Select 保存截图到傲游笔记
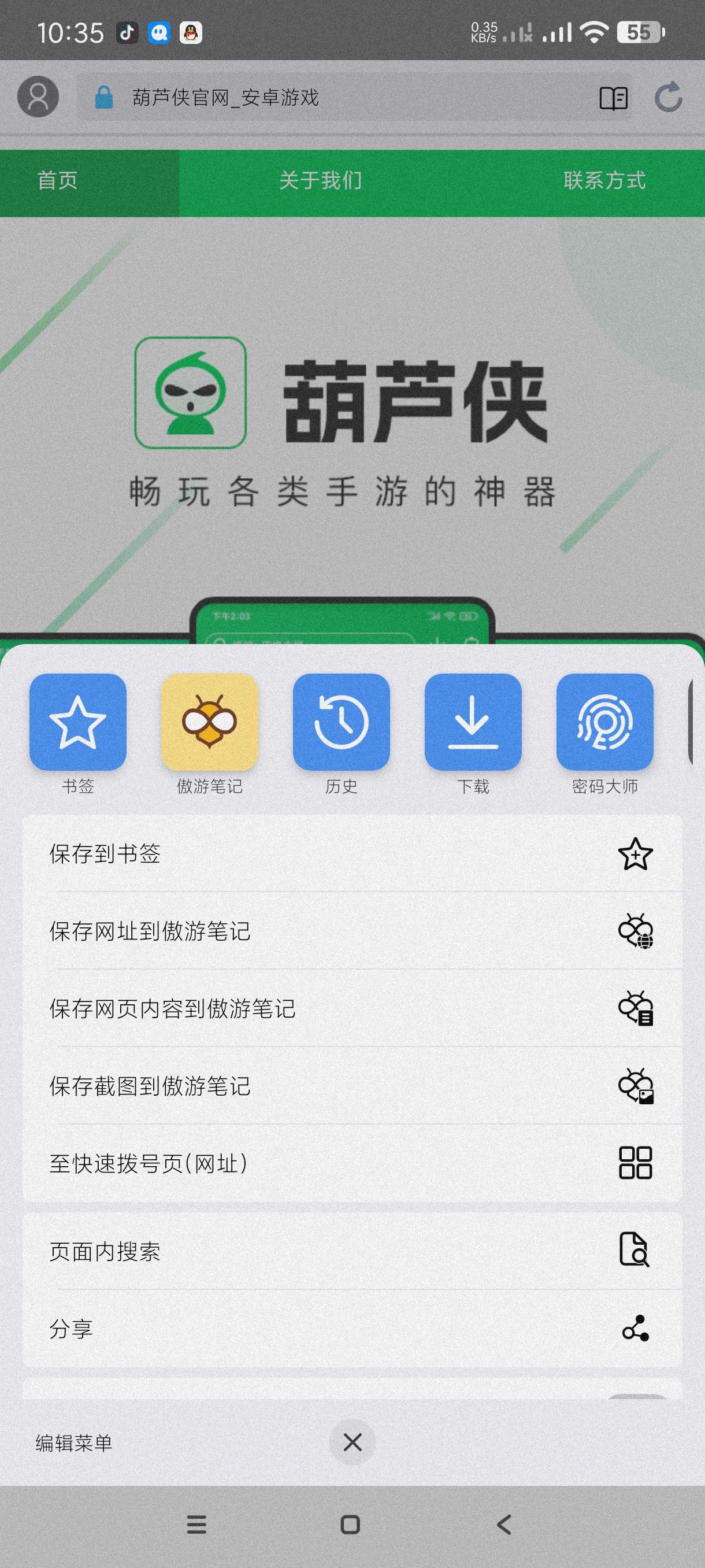 pyautogui.click(x=351, y=1085)
